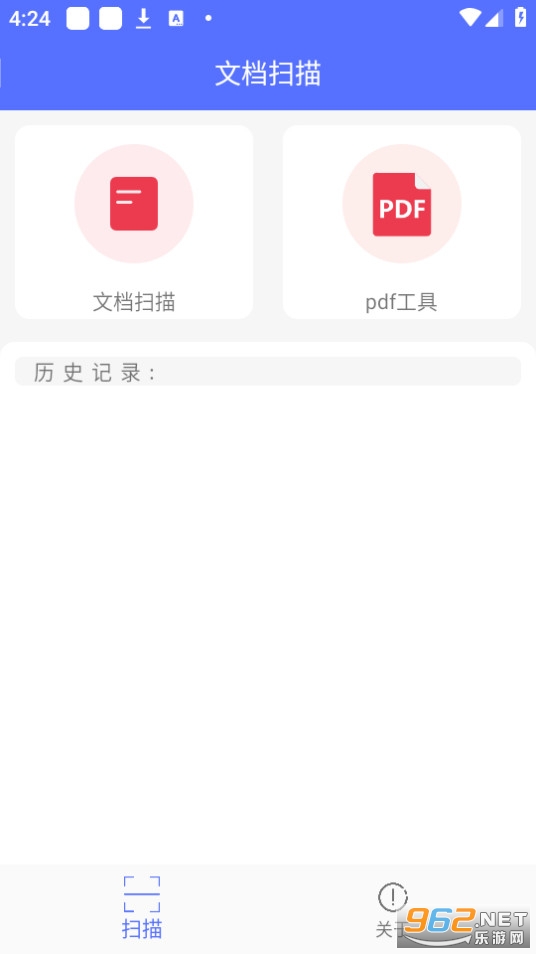Screen dimensions: 536x954
Task: Open the pdf工具 card
Action: [402, 222]
